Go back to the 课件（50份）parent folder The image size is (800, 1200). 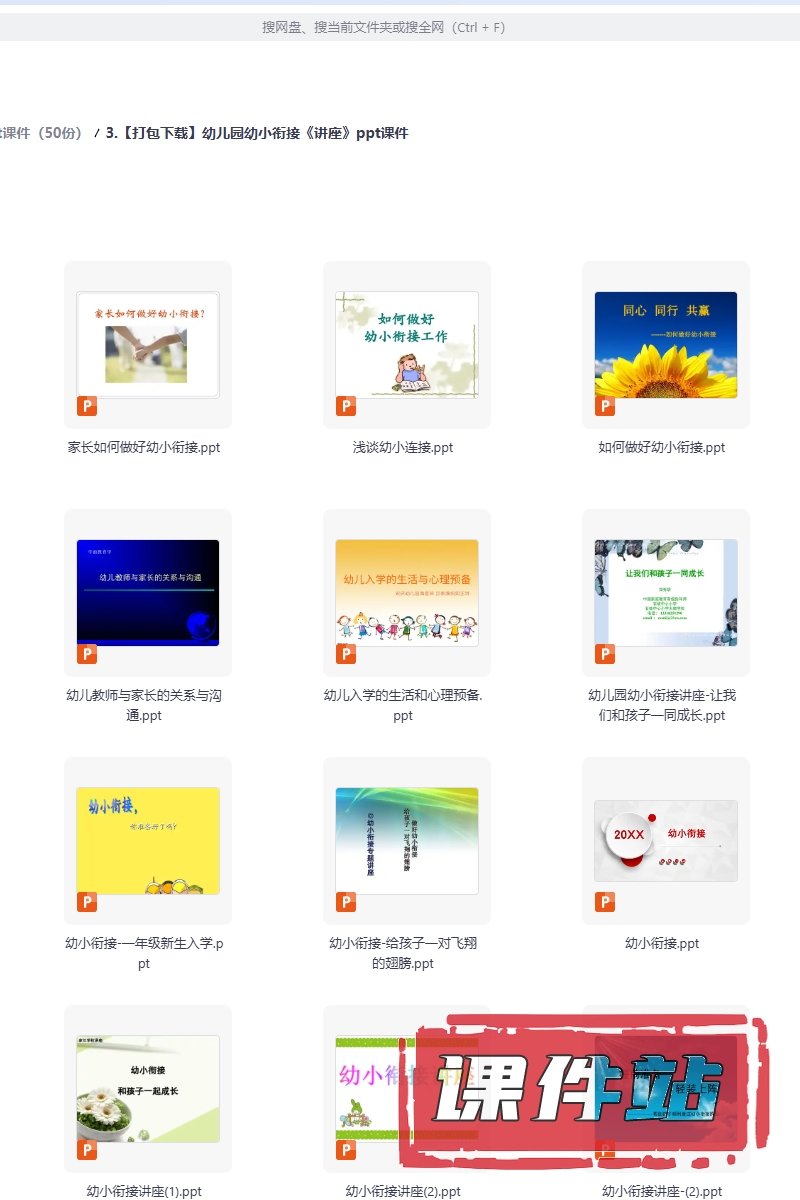click(x=42, y=133)
